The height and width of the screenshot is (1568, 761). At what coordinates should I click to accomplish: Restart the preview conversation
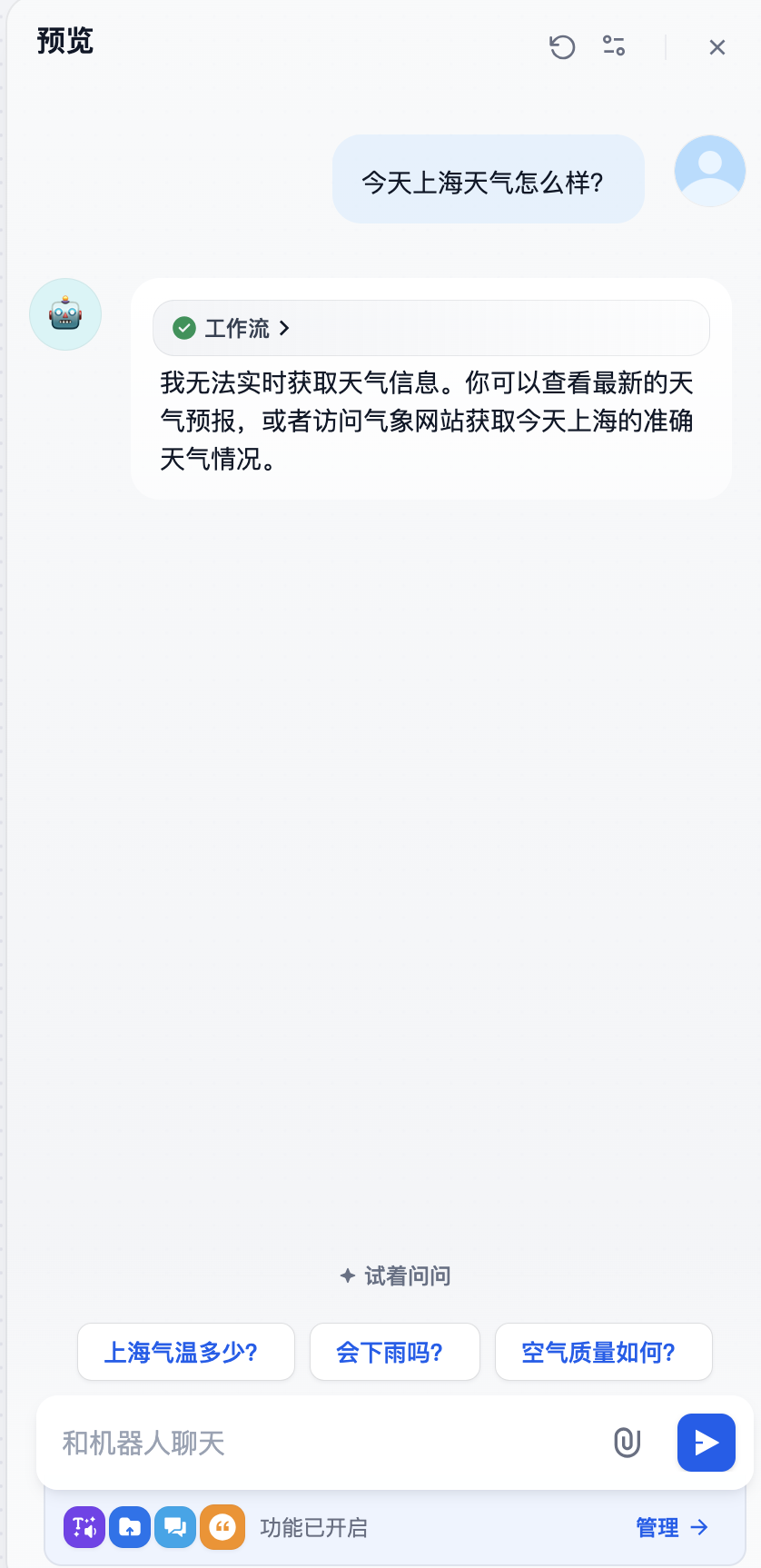[x=562, y=46]
